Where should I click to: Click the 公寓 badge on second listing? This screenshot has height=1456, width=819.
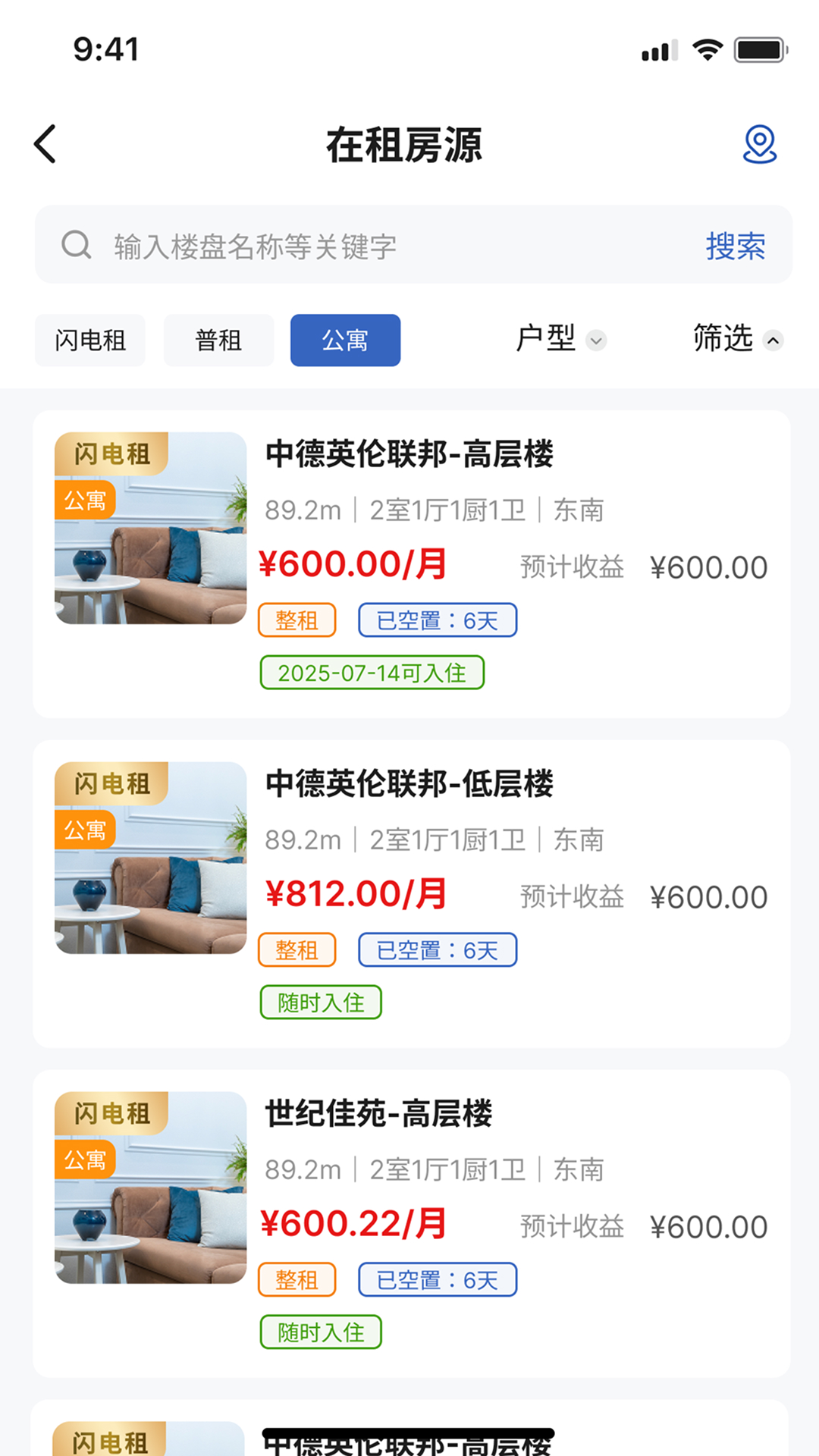pyautogui.click(x=85, y=830)
